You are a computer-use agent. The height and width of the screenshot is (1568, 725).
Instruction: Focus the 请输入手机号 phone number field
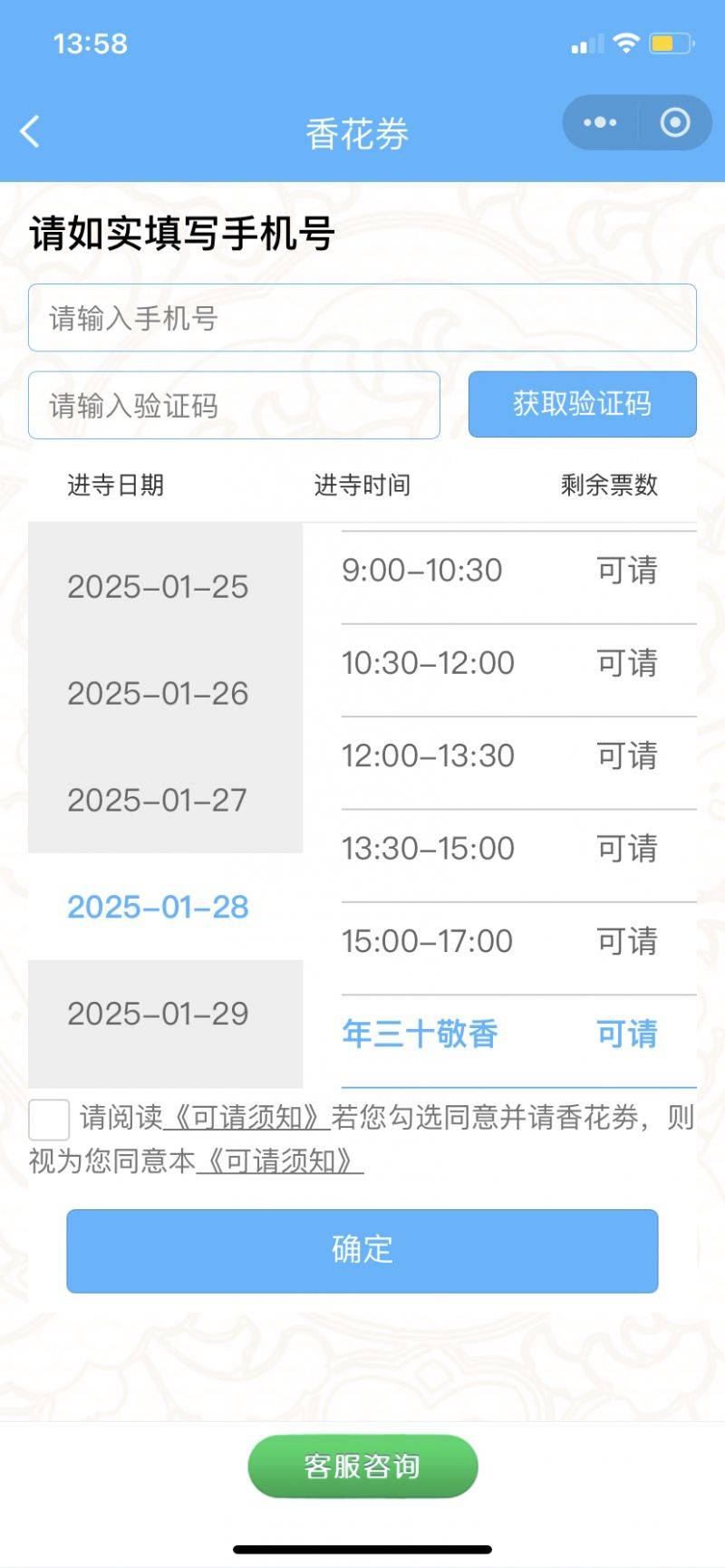click(362, 318)
